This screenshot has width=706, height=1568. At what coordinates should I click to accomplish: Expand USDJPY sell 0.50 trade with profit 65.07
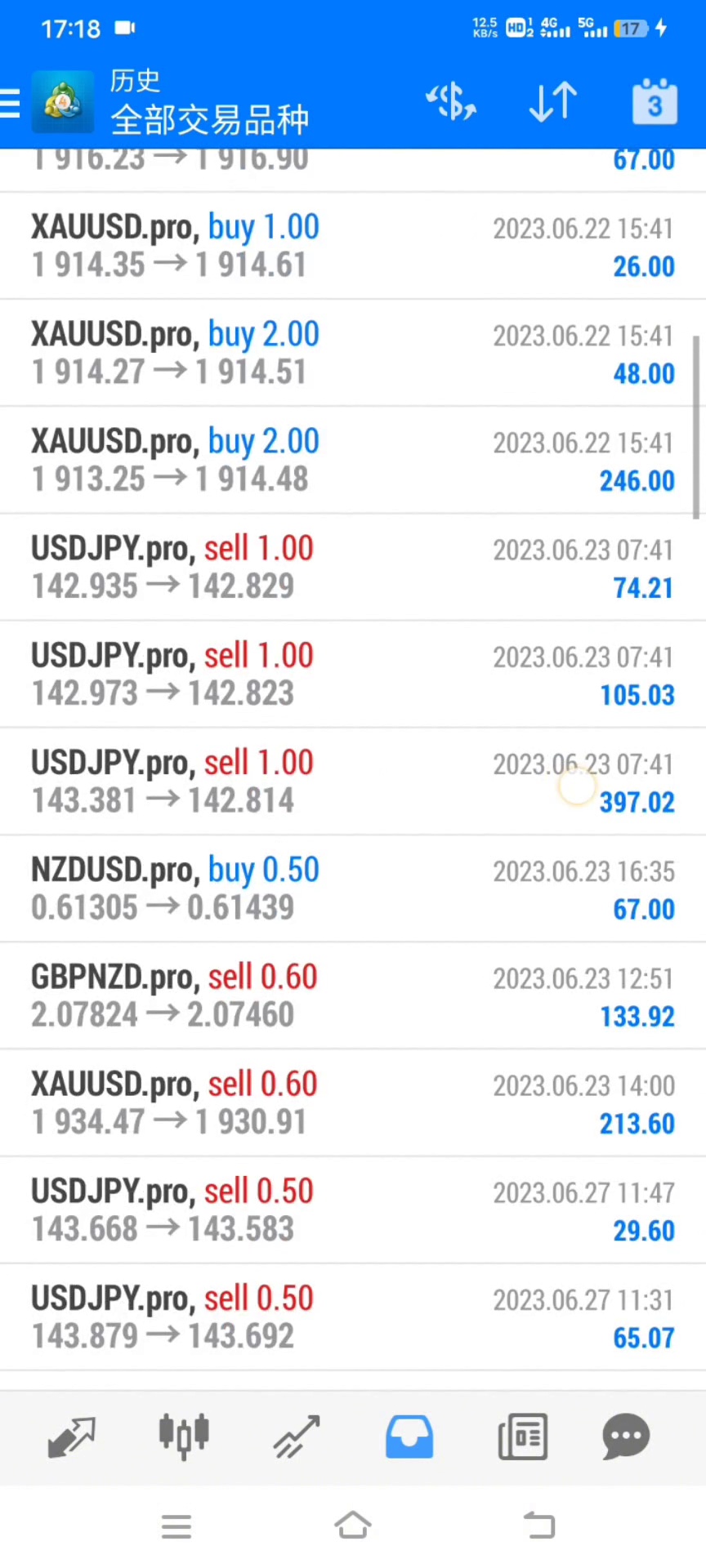point(353,1317)
